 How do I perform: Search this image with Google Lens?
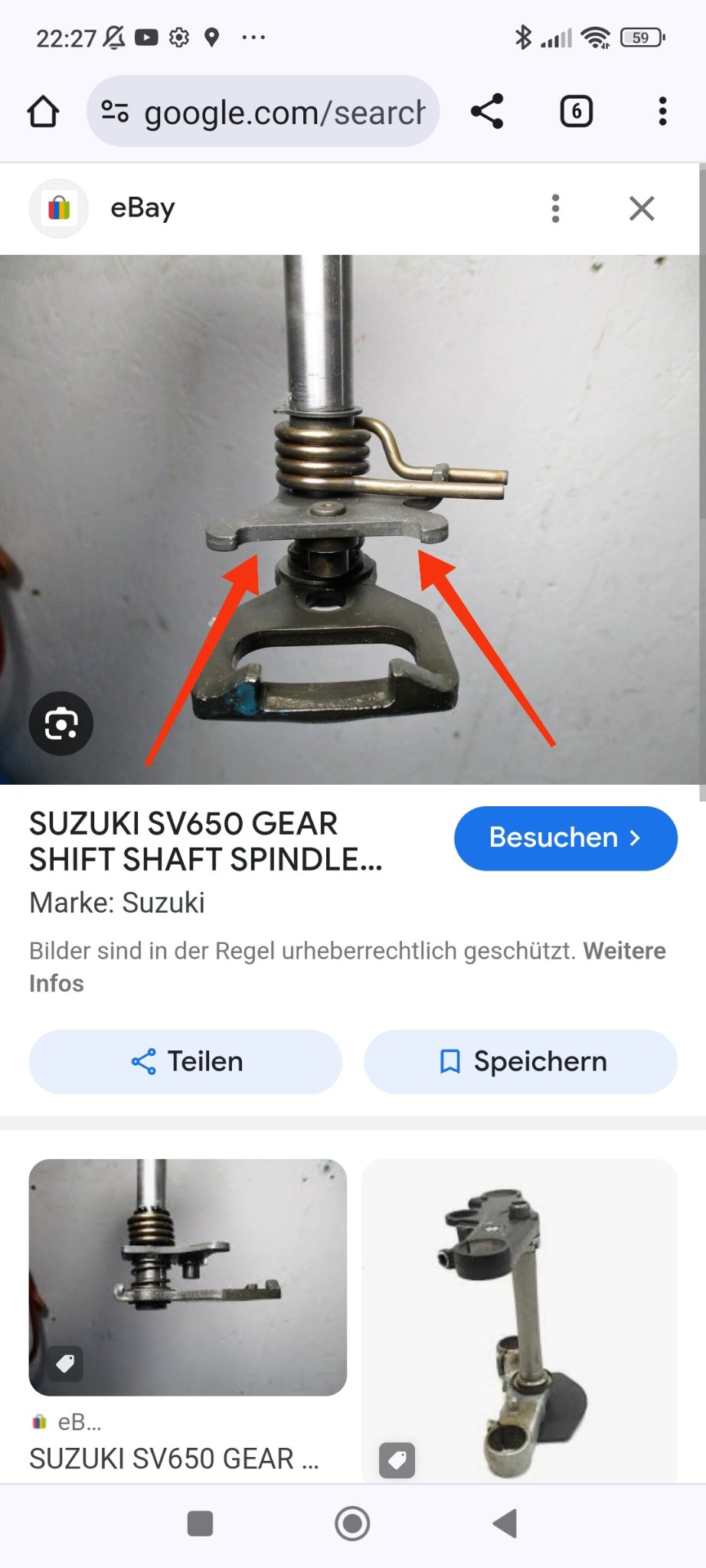(61, 724)
